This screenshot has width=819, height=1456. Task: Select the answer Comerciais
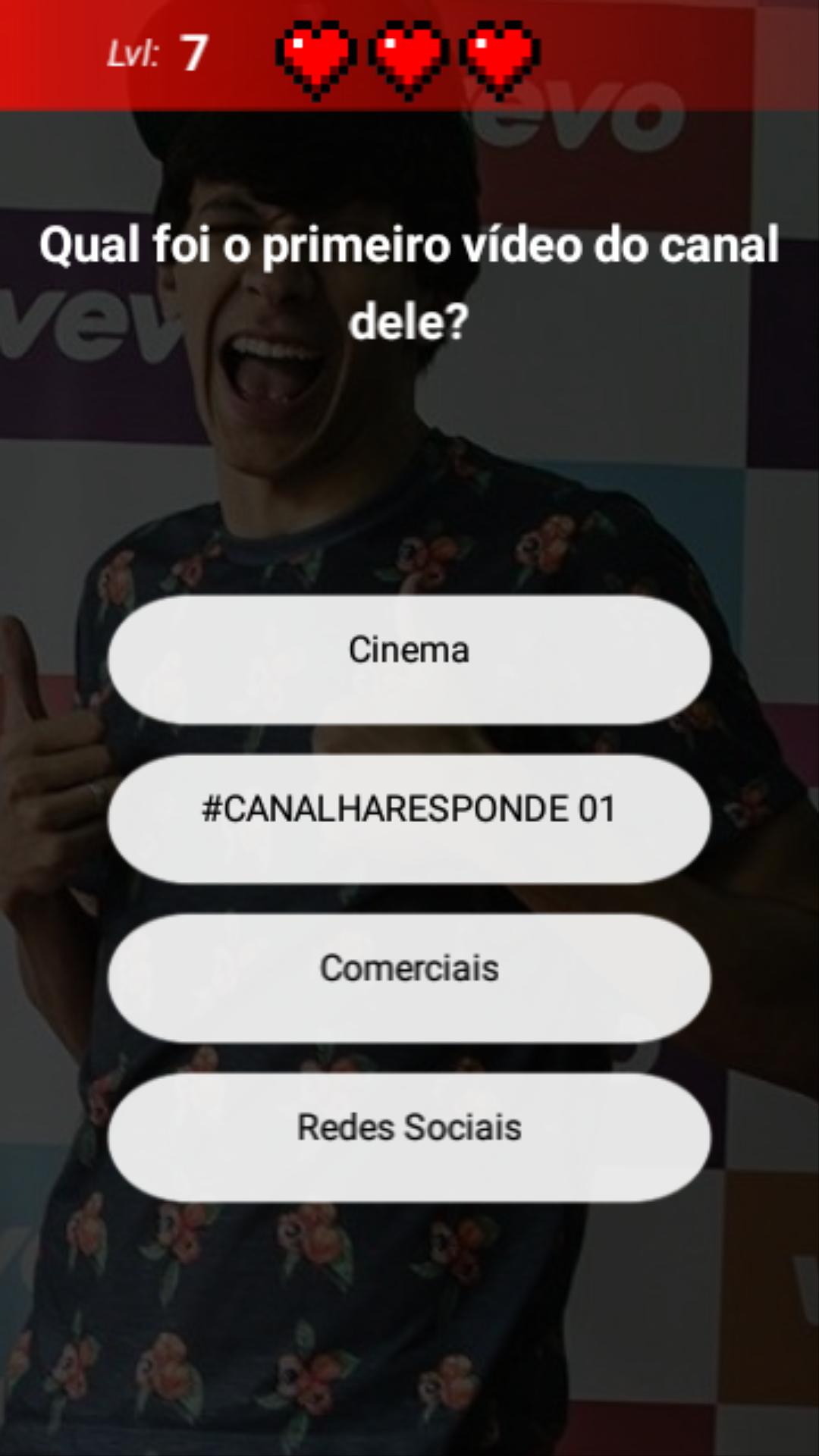click(409, 969)
